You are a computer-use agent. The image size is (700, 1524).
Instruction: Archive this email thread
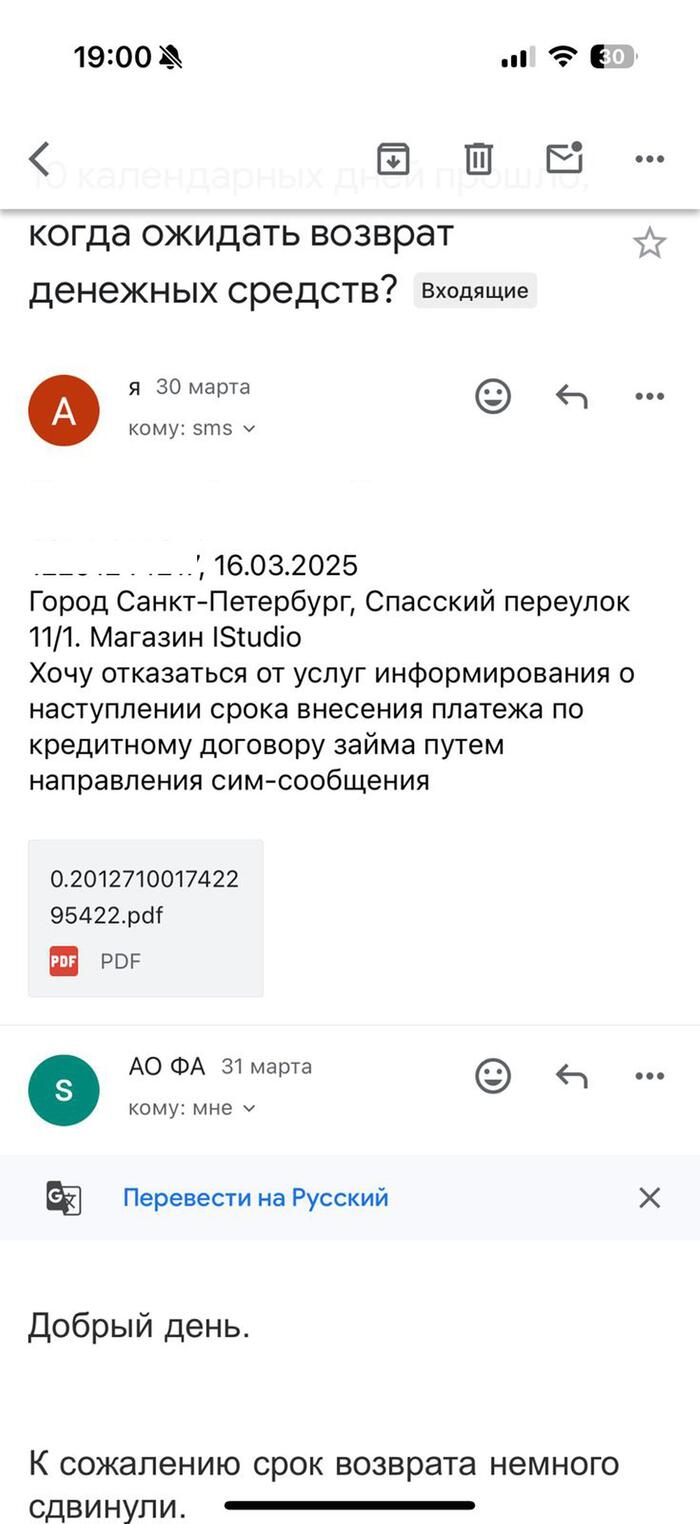click(393, 158)
